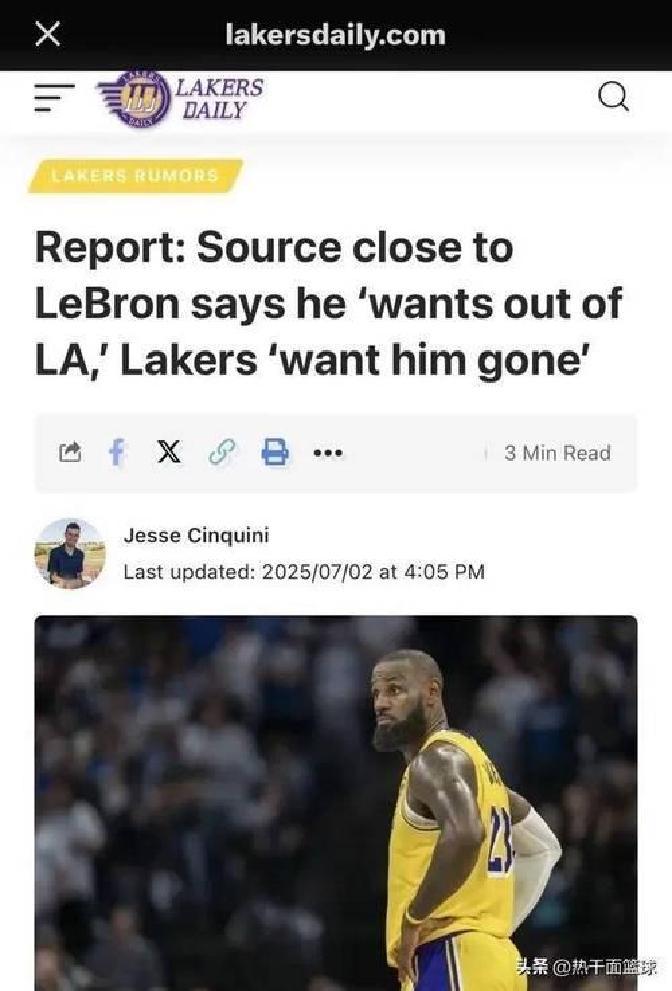672x991 pixels.
Task: Open the Lakers Rumors category tag
Action: (135, 176)
